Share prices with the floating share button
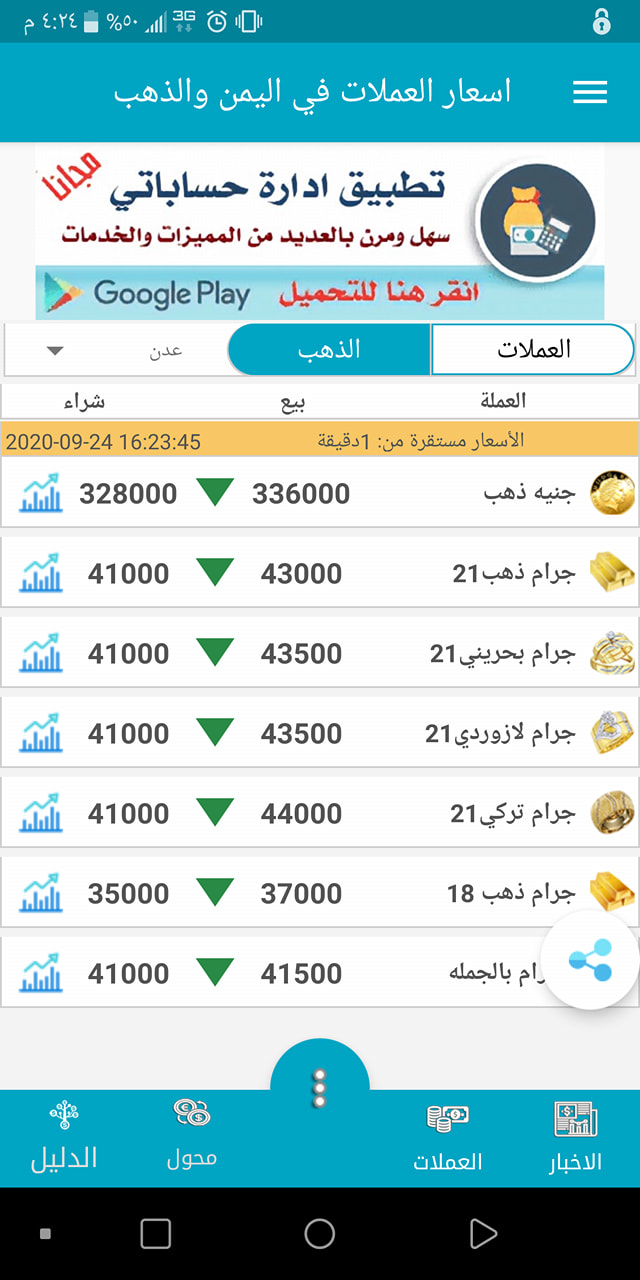The height and width of the screenshot is (1280, 640). point(590,961)
